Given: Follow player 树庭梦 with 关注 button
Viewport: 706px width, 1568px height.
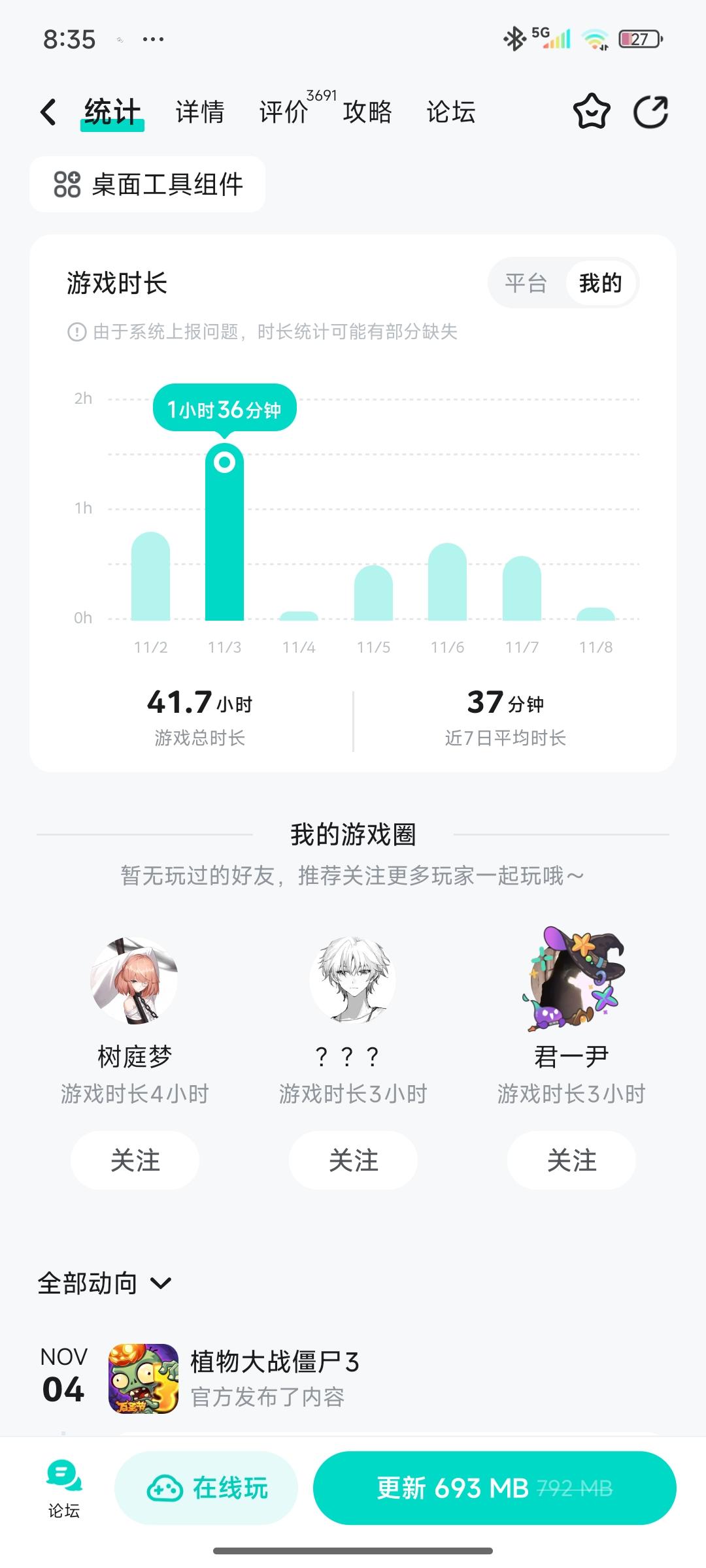Looking at the screenshot, I should tap(134, 1160).
